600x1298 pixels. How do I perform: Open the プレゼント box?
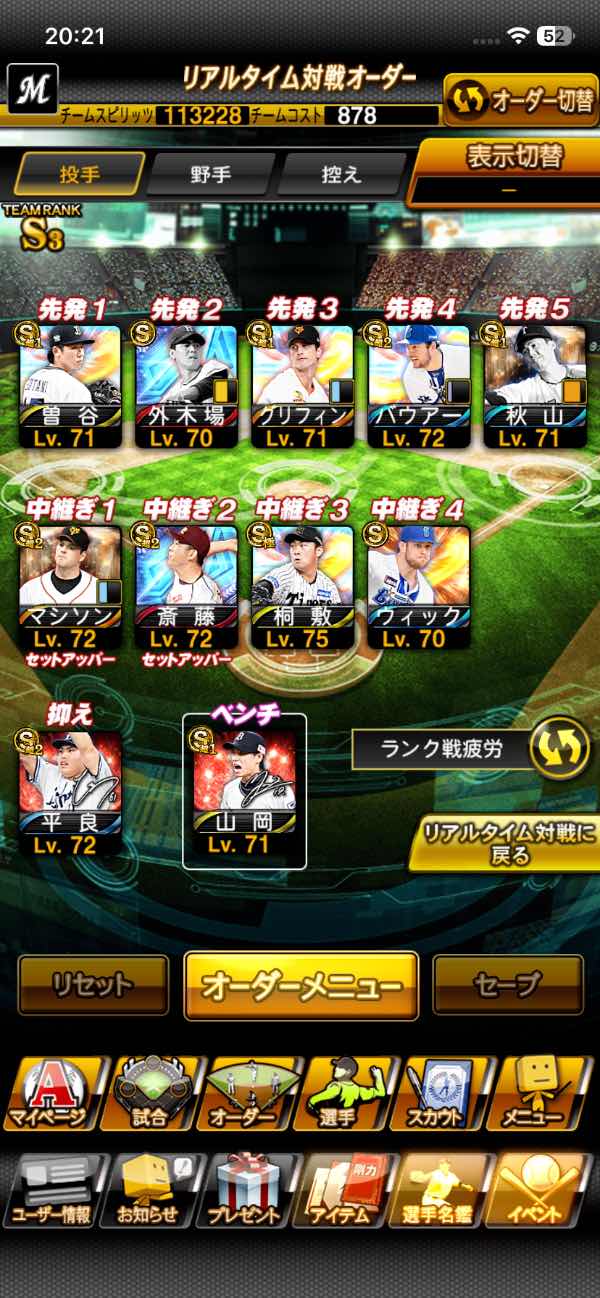(250, 1190)
